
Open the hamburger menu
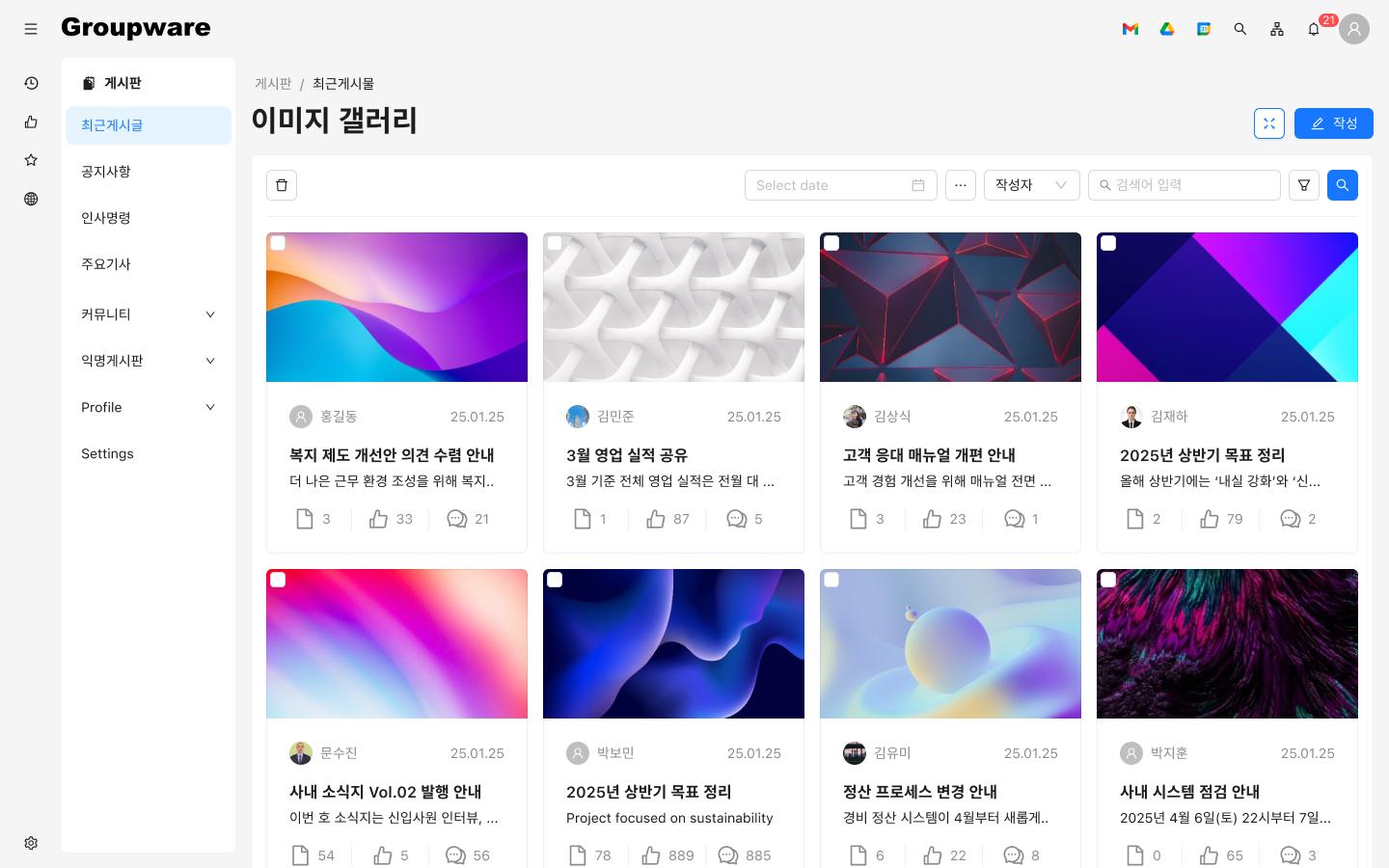pos(31,29)
